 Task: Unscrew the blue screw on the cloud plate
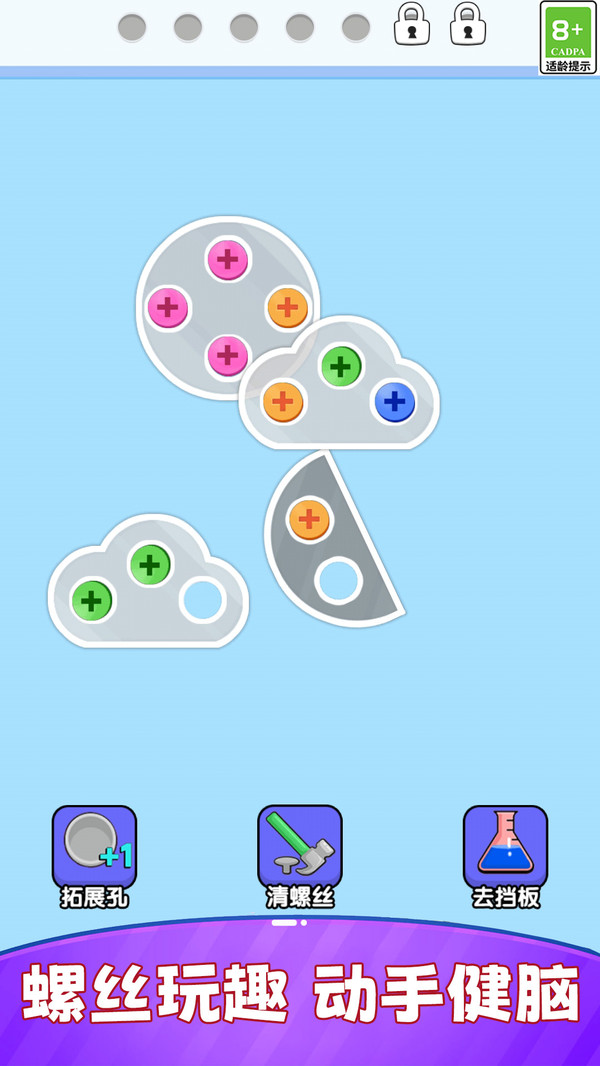tap(395, 402)
